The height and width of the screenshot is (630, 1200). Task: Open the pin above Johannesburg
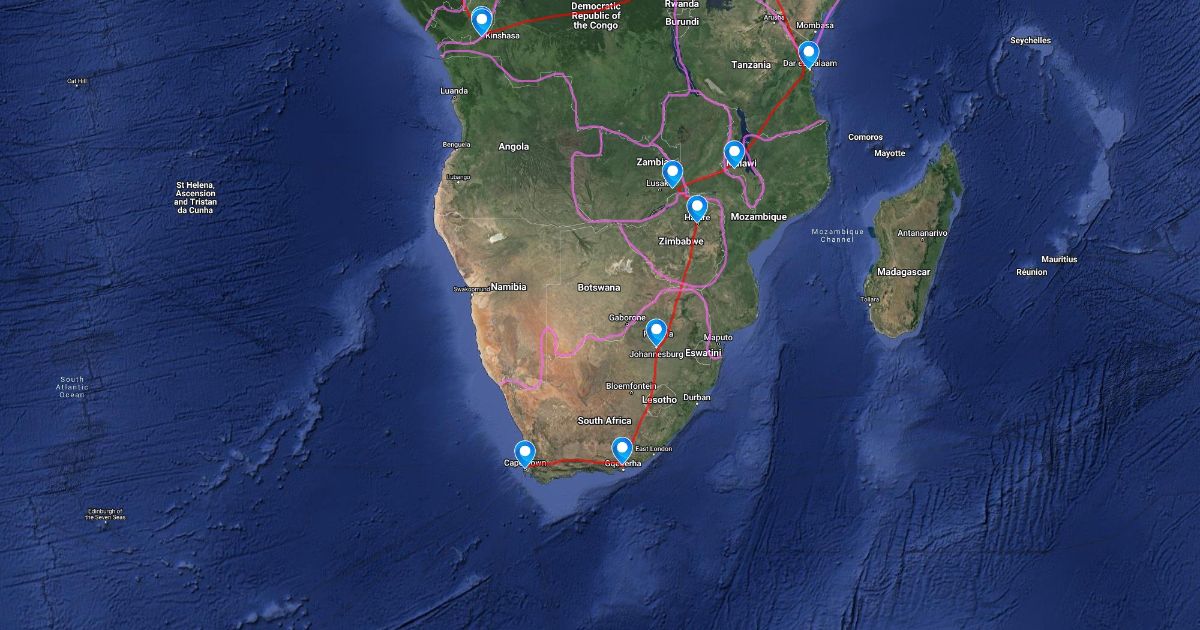(657, 332)
